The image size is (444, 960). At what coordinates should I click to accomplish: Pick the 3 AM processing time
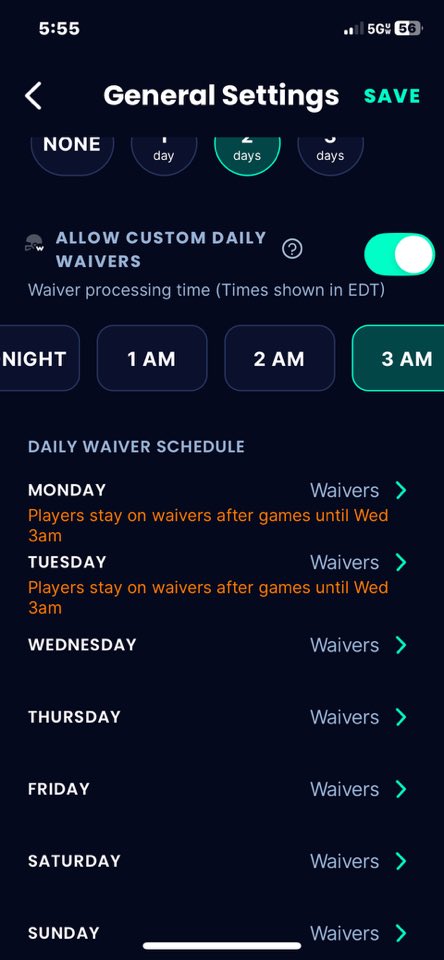(399, 358)
